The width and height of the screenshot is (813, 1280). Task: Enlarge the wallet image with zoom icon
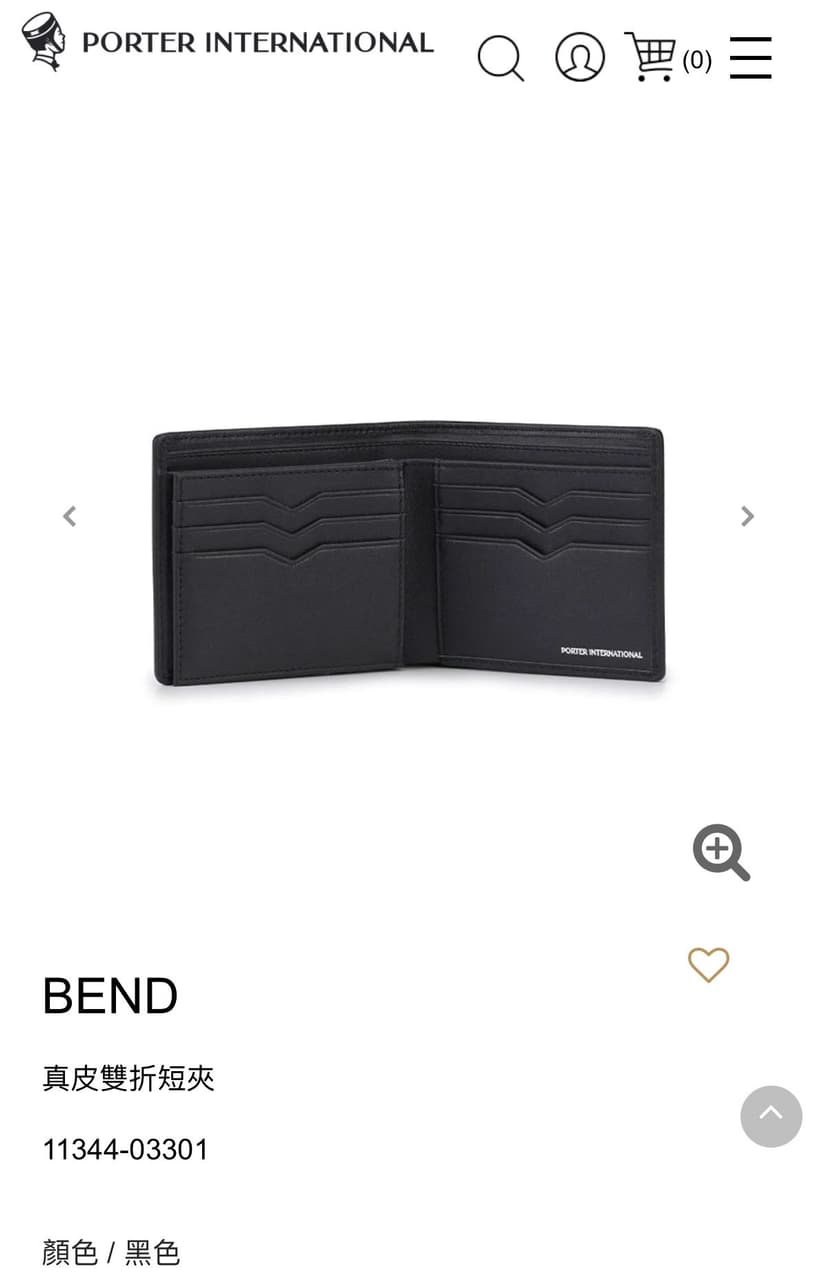point(721,852)
